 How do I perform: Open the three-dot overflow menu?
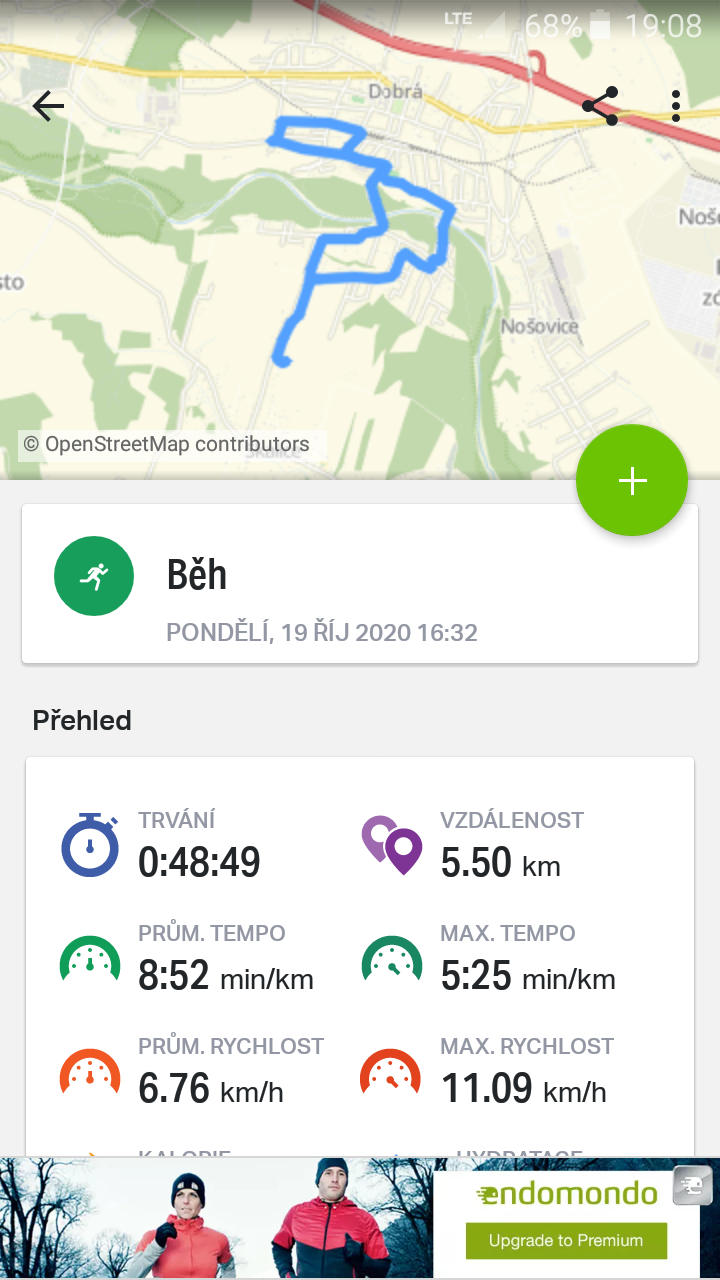[676, 106]
